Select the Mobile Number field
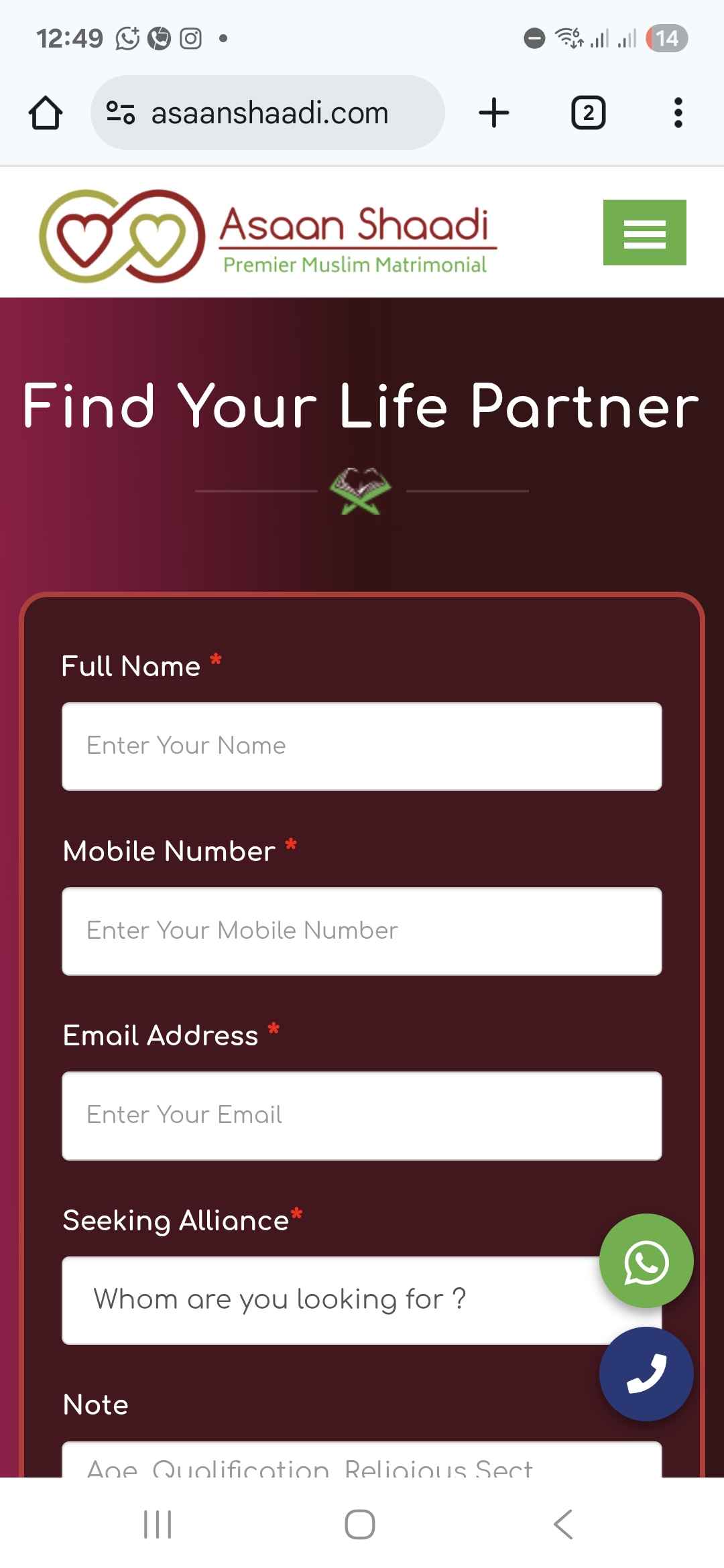 [x=362, y=931]
